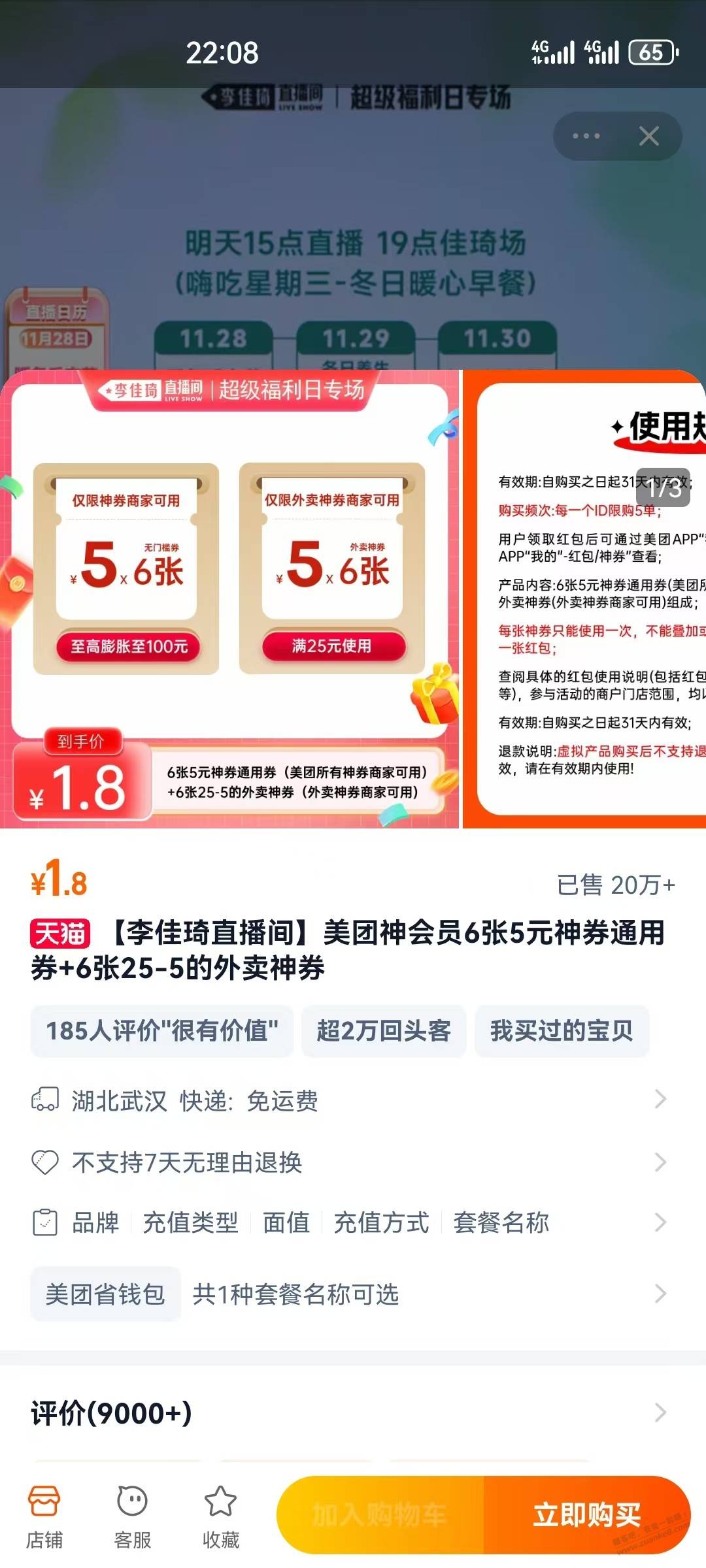This screenshot has width=706, height=1568.
Task: Add this item to 收藏 favorites
Action: tap(221, 1517)
